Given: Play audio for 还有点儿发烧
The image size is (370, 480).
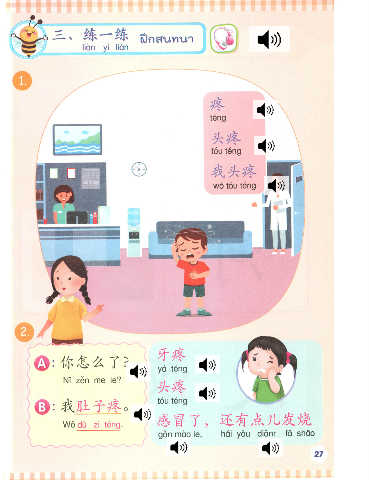Looking at the screenshot, I should (270, 448).
